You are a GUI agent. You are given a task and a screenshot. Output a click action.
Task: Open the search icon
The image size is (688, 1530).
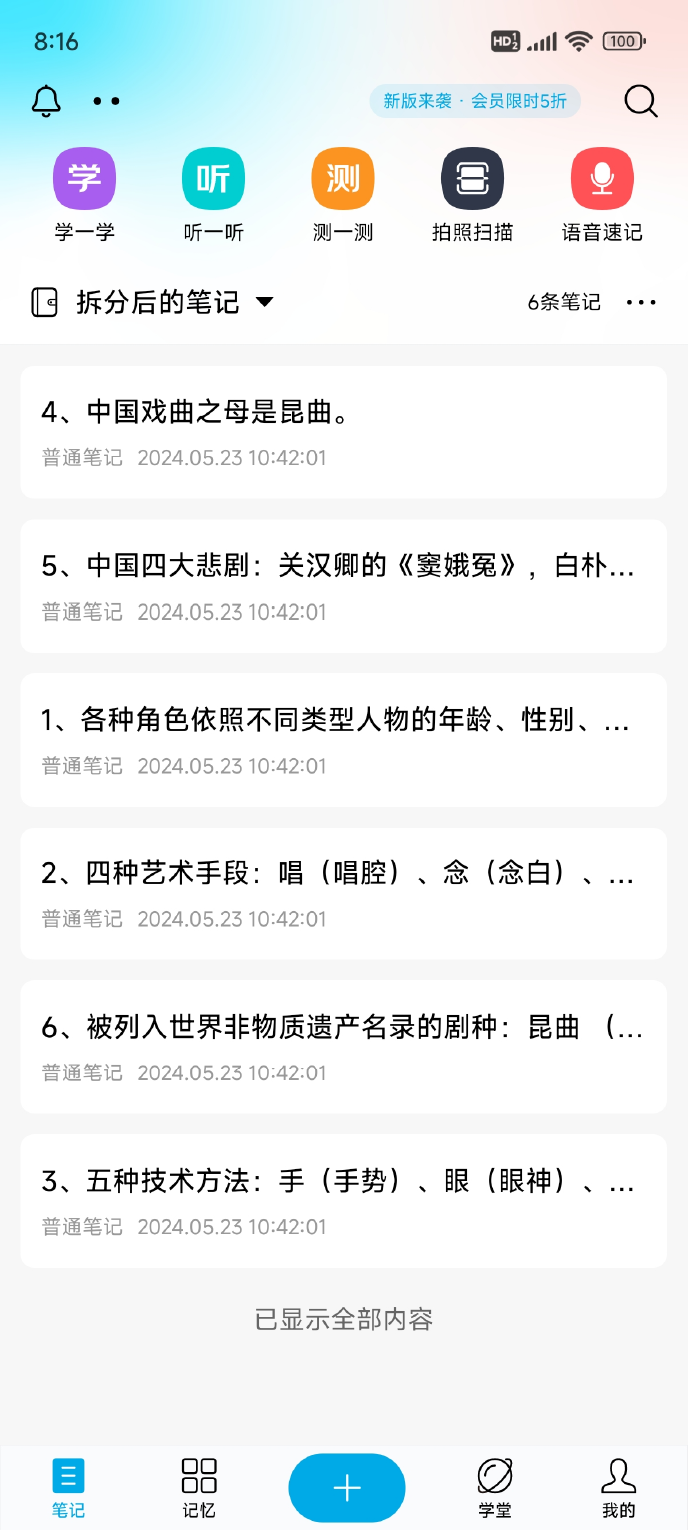point(640,101)
